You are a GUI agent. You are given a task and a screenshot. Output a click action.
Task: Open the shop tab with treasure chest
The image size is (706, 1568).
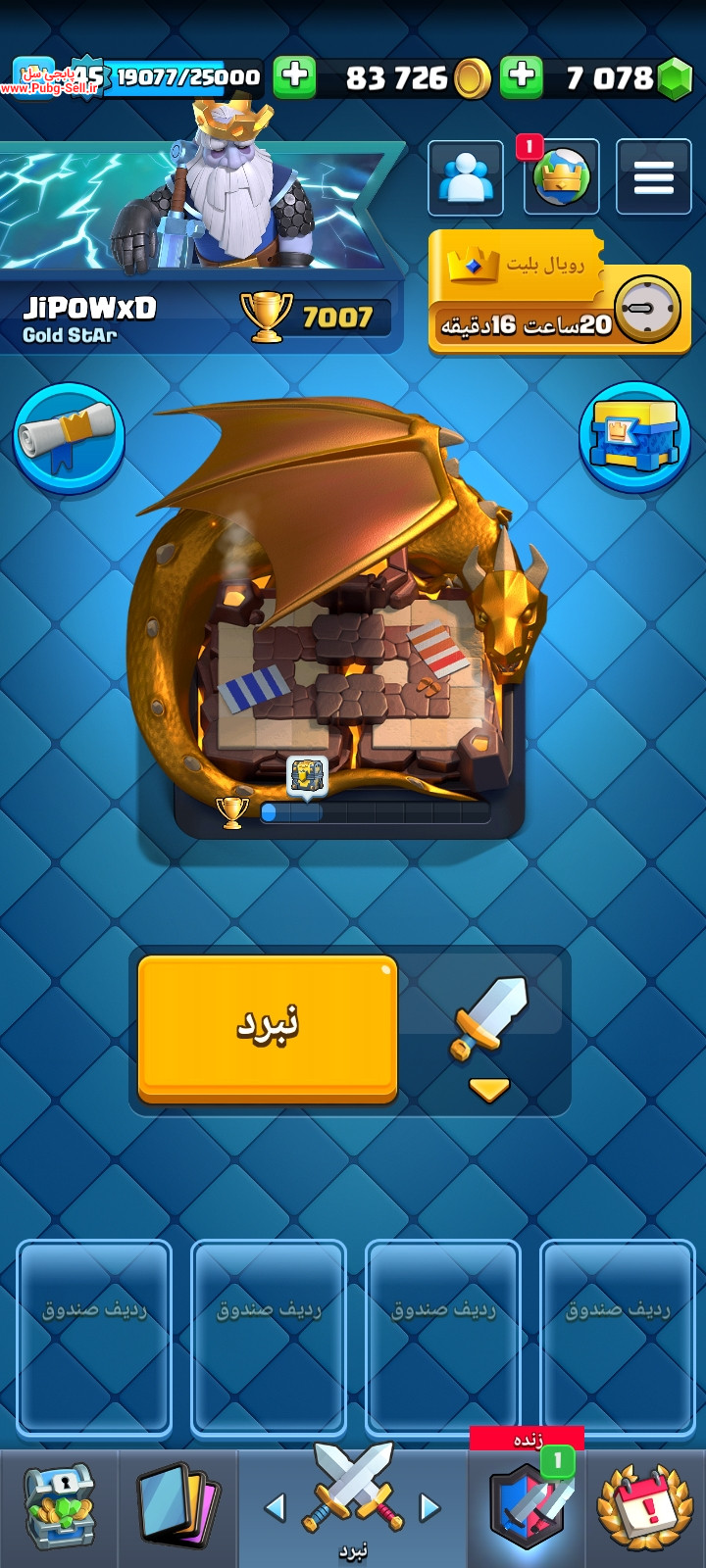coord(59,1509)
